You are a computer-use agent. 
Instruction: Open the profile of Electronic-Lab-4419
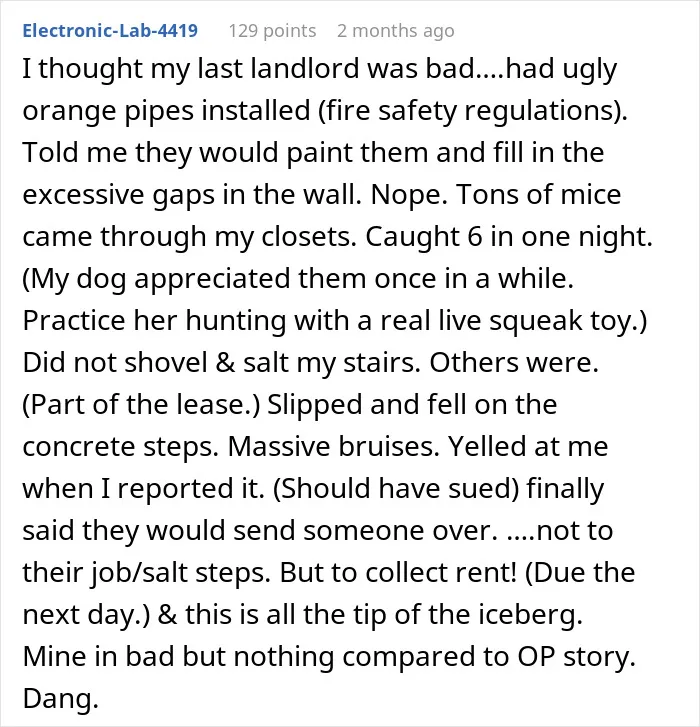pos(110,31)
